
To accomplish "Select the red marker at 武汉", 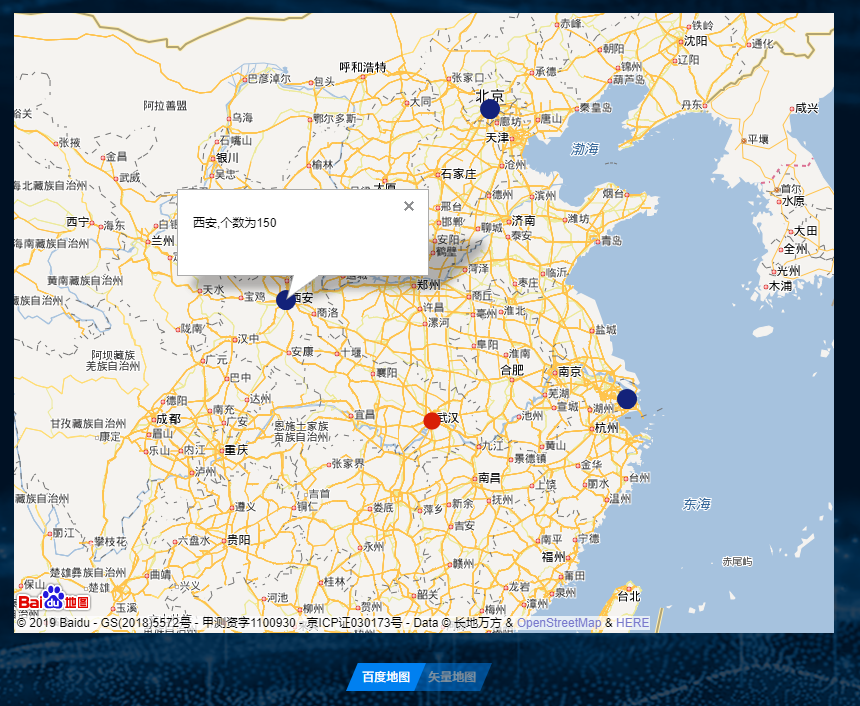I will pos(432,421).
